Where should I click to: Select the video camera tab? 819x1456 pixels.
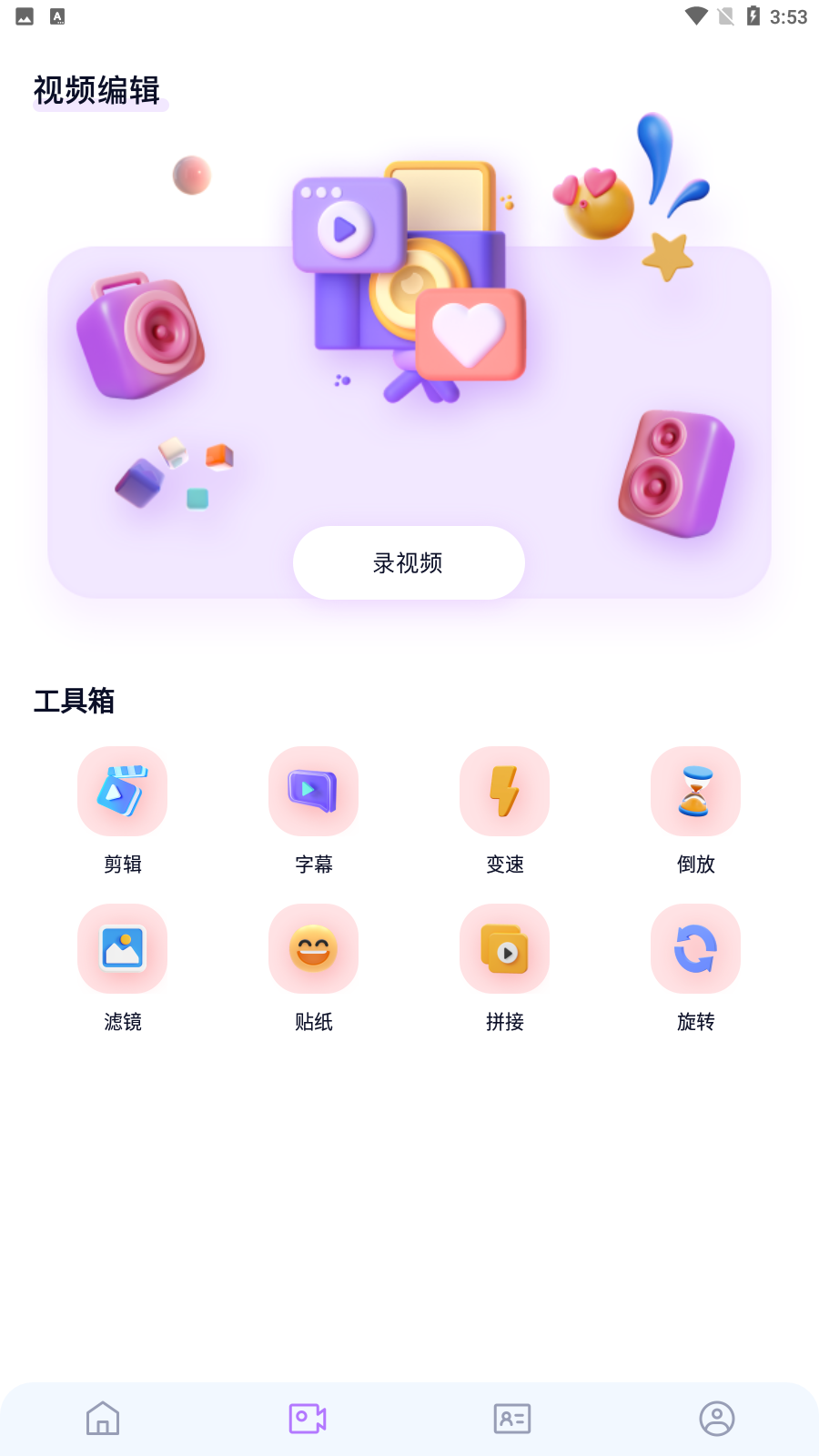tap(308, 1418)
